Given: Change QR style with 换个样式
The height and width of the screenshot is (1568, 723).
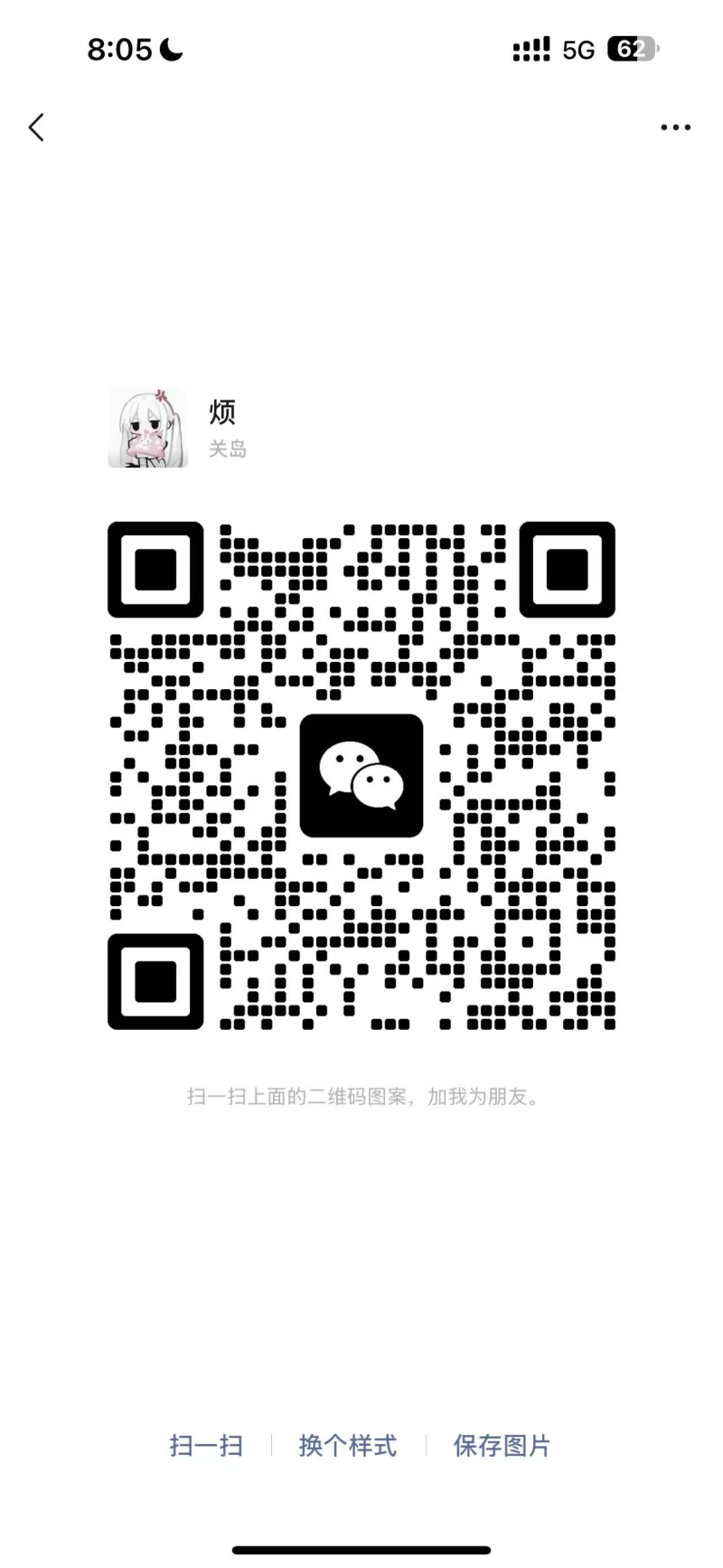Looking at the screenshot, I should 348,1445.
